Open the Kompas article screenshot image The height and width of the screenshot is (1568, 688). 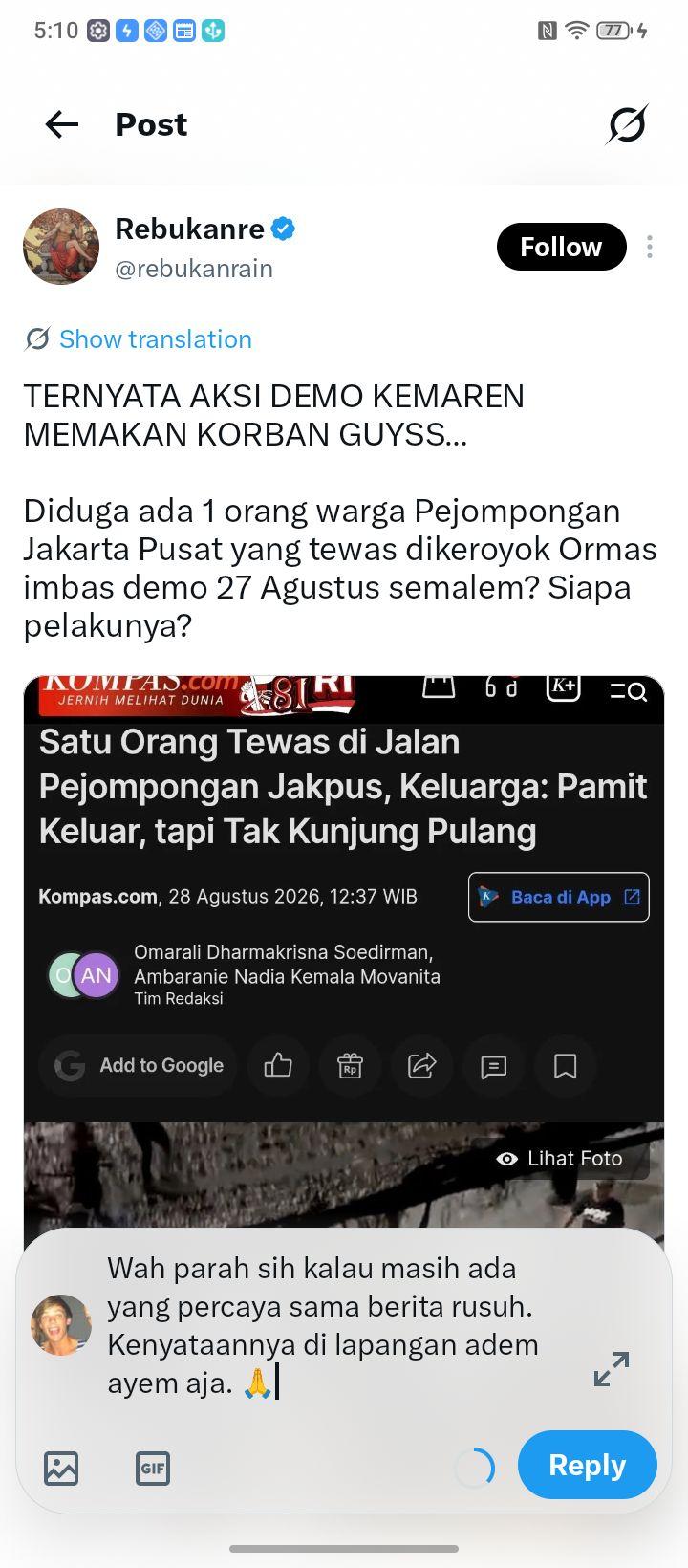tap(344, 951)
